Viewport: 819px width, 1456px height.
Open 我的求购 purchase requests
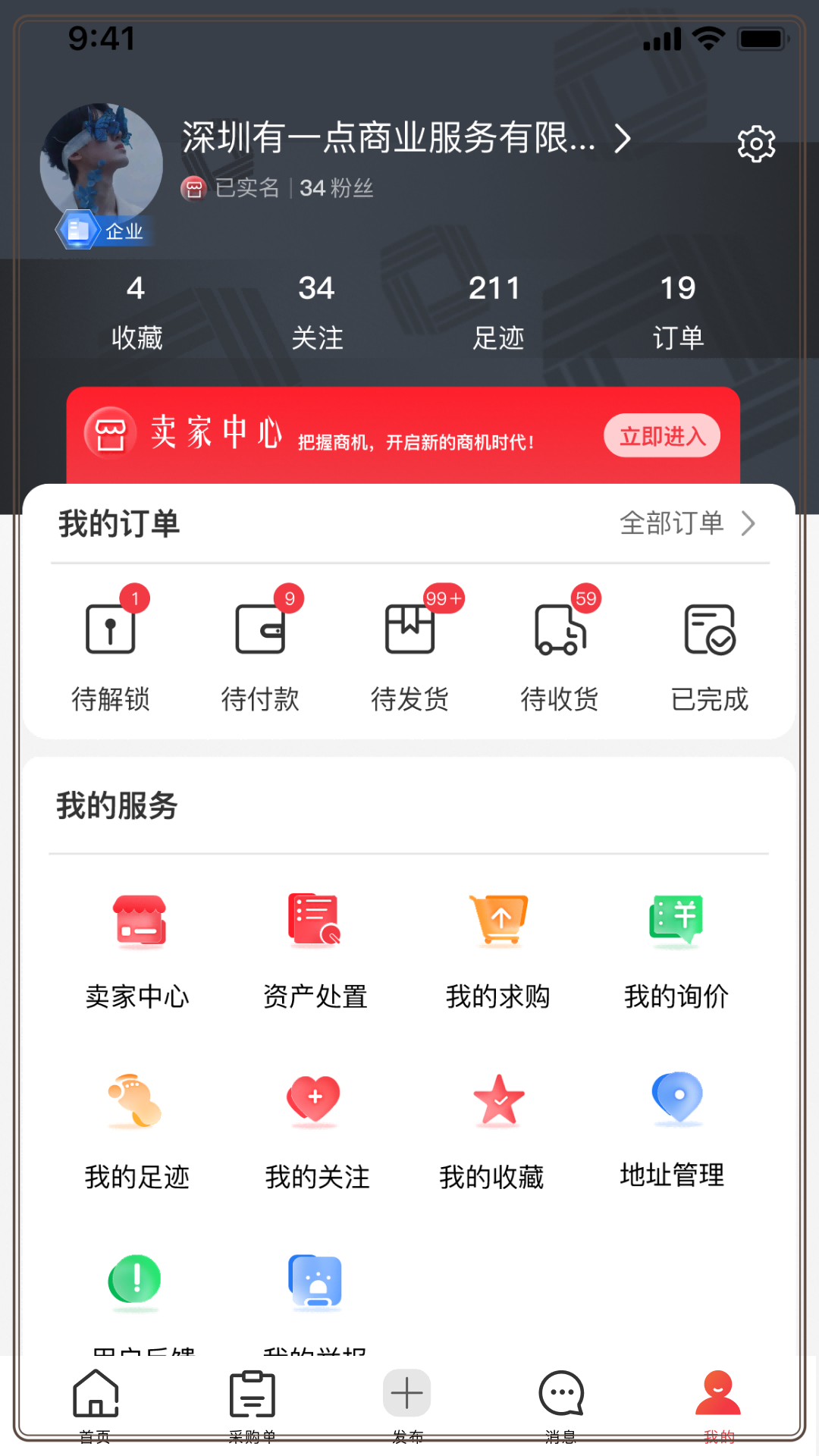497,948
